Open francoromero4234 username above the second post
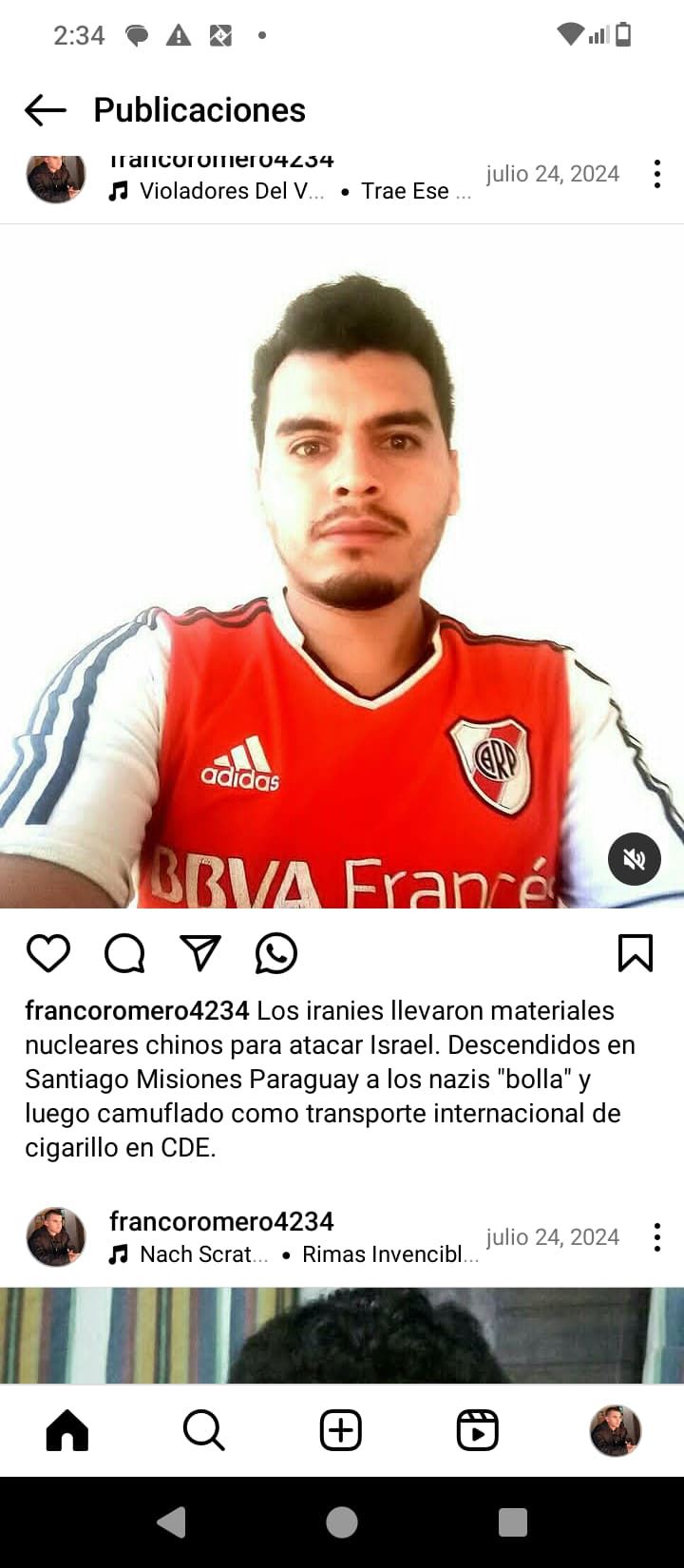The height and width of the screenshot is (1568, 684). [x=221, y=1221]
